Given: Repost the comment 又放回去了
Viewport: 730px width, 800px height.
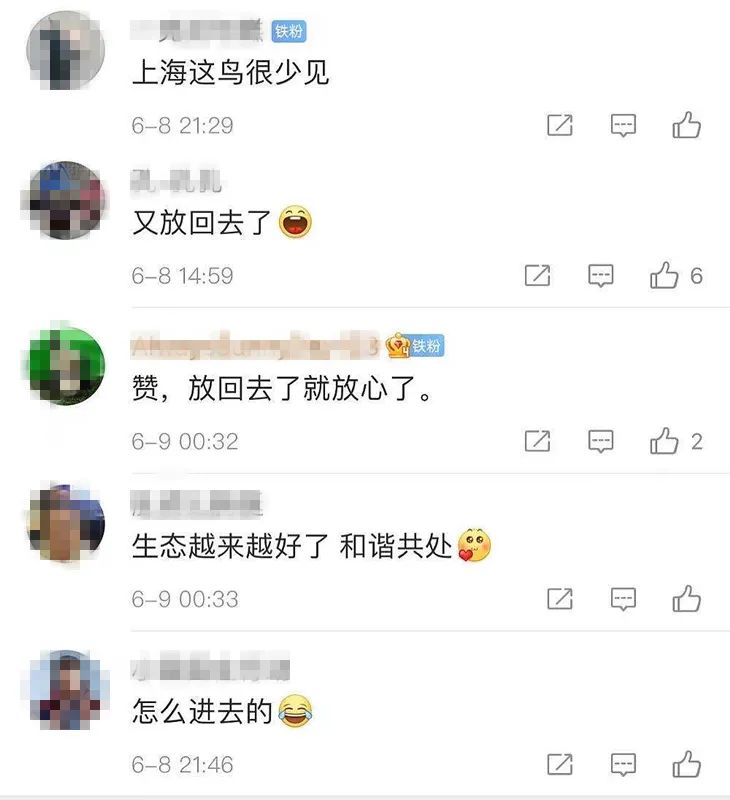Looking at the screenshot, I should coord(537,275).
